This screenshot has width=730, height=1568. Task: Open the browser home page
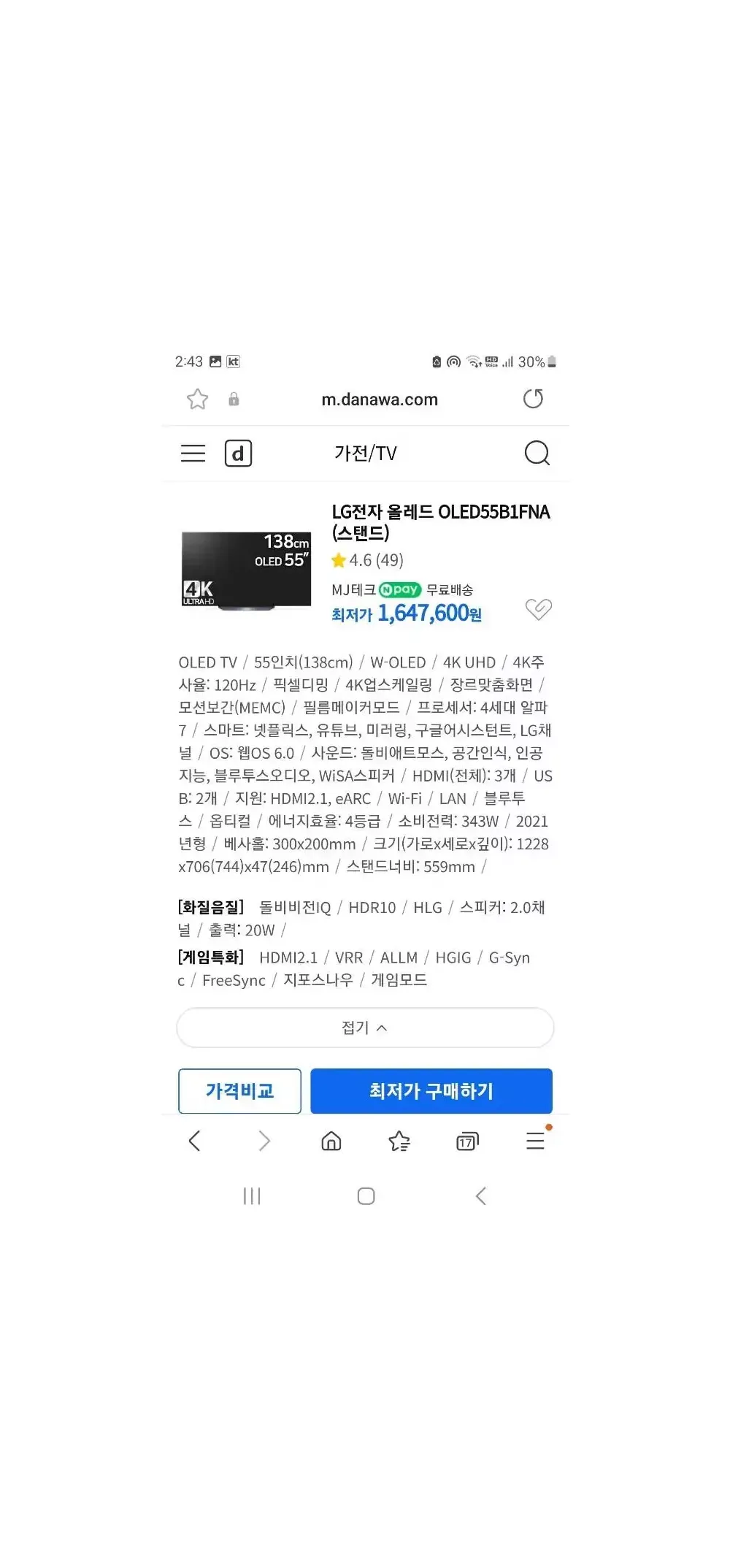click(331, 1141)
